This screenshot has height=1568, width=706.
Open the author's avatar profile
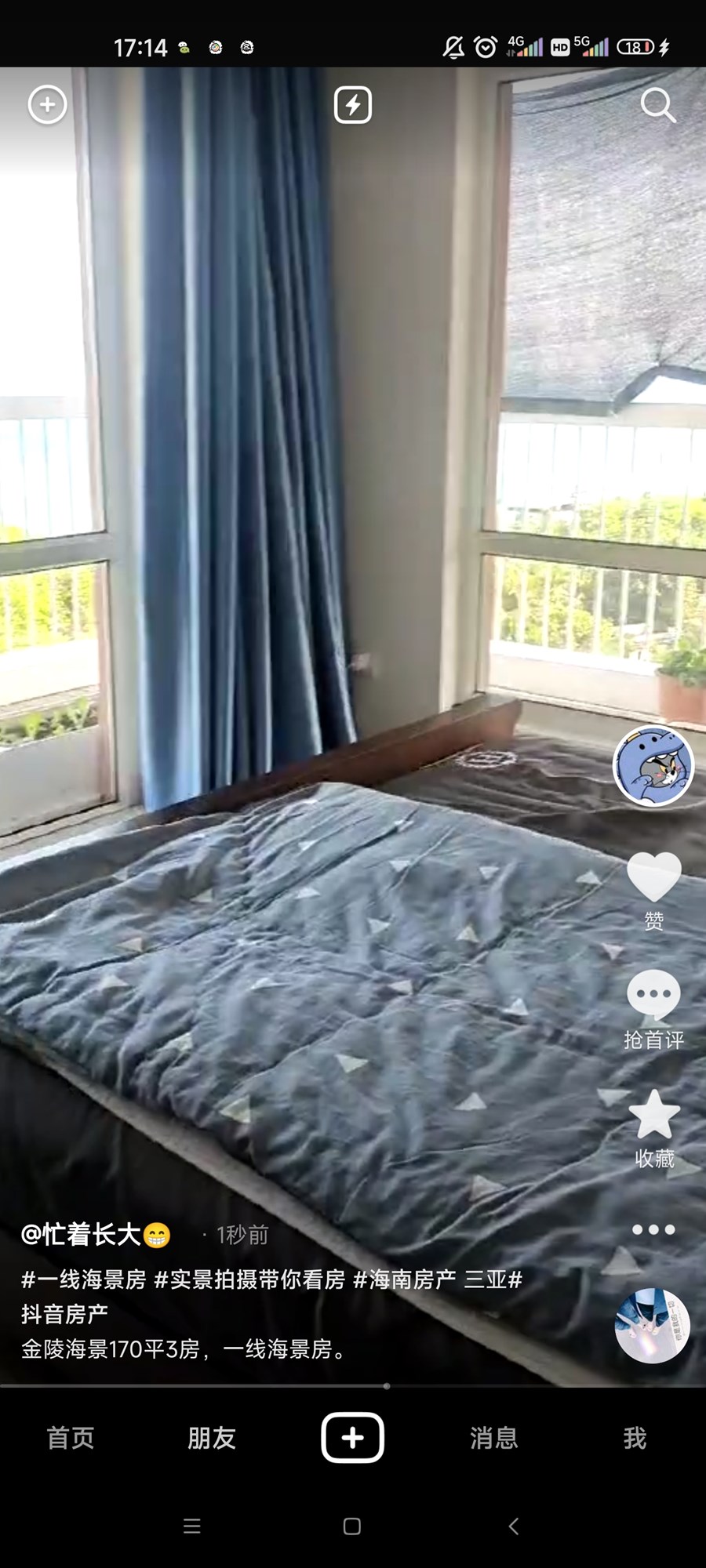pyautogui.click(x=653, y=766)
